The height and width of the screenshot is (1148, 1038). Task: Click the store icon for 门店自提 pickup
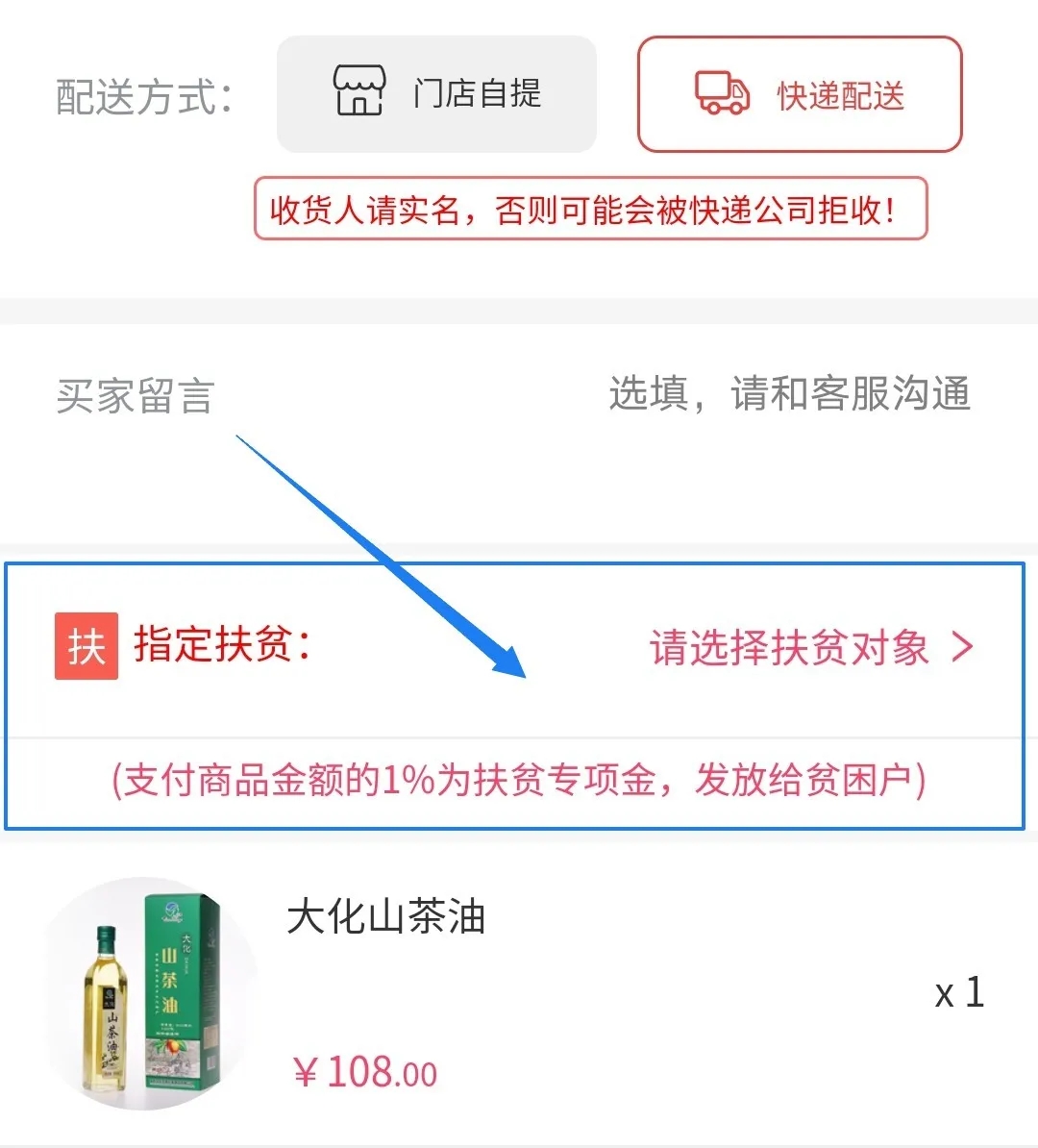pos(359,93)
